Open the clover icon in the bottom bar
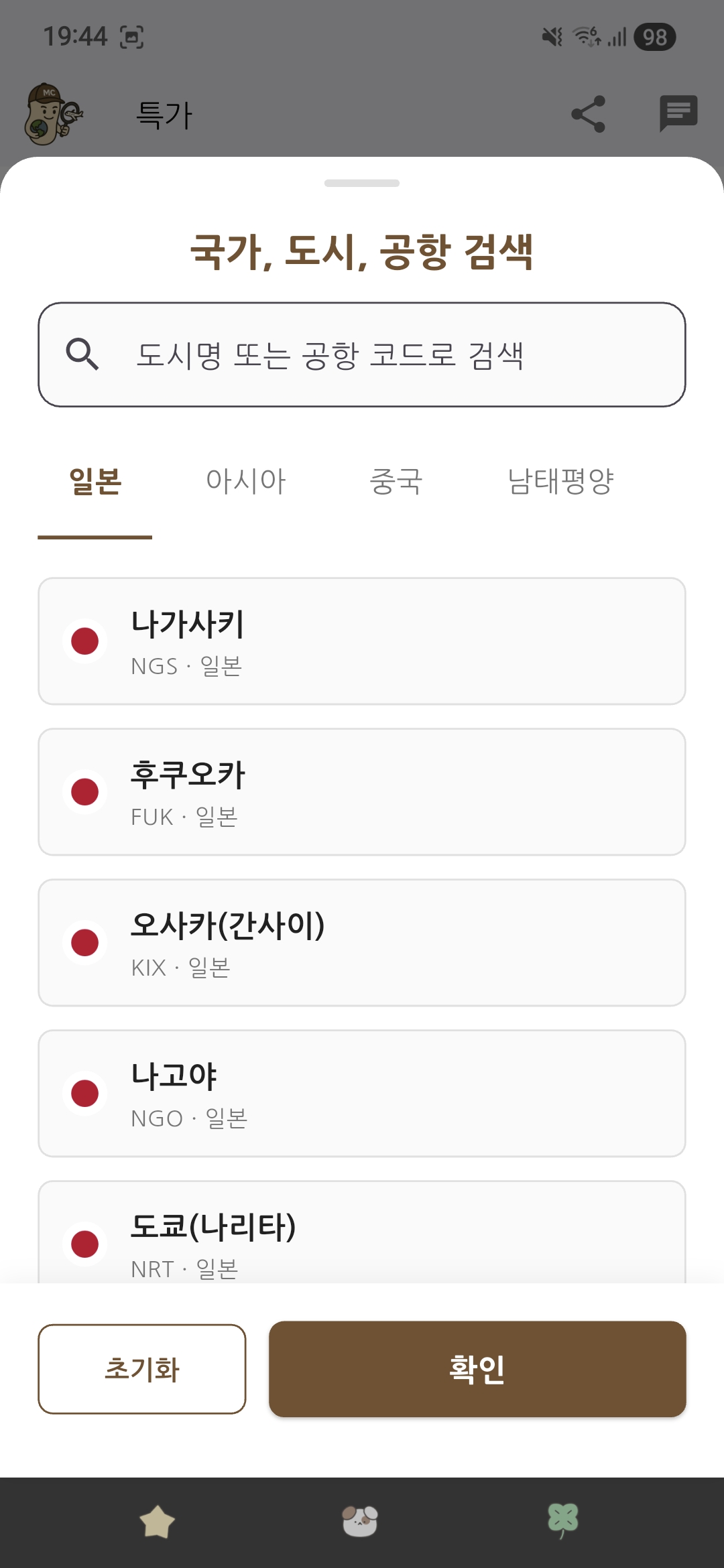Image resolution: width=724 pixels, height=1568 pixels. point(563,1521)
